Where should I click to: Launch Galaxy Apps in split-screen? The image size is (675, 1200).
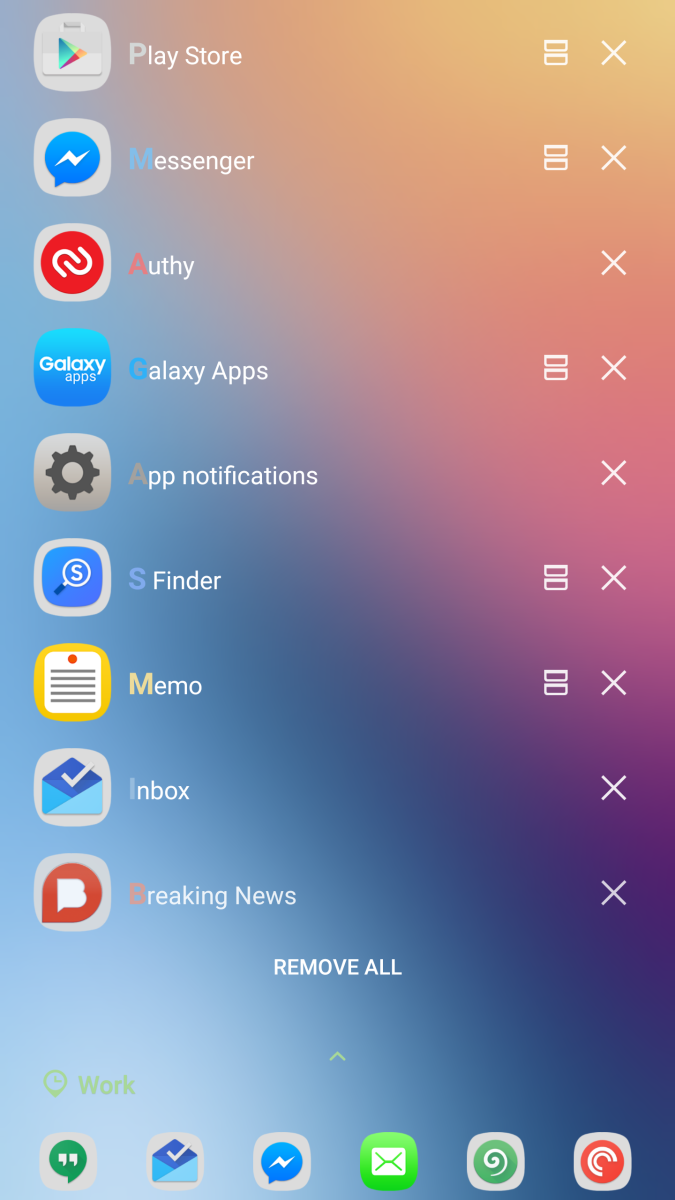[x=556, y=368]
